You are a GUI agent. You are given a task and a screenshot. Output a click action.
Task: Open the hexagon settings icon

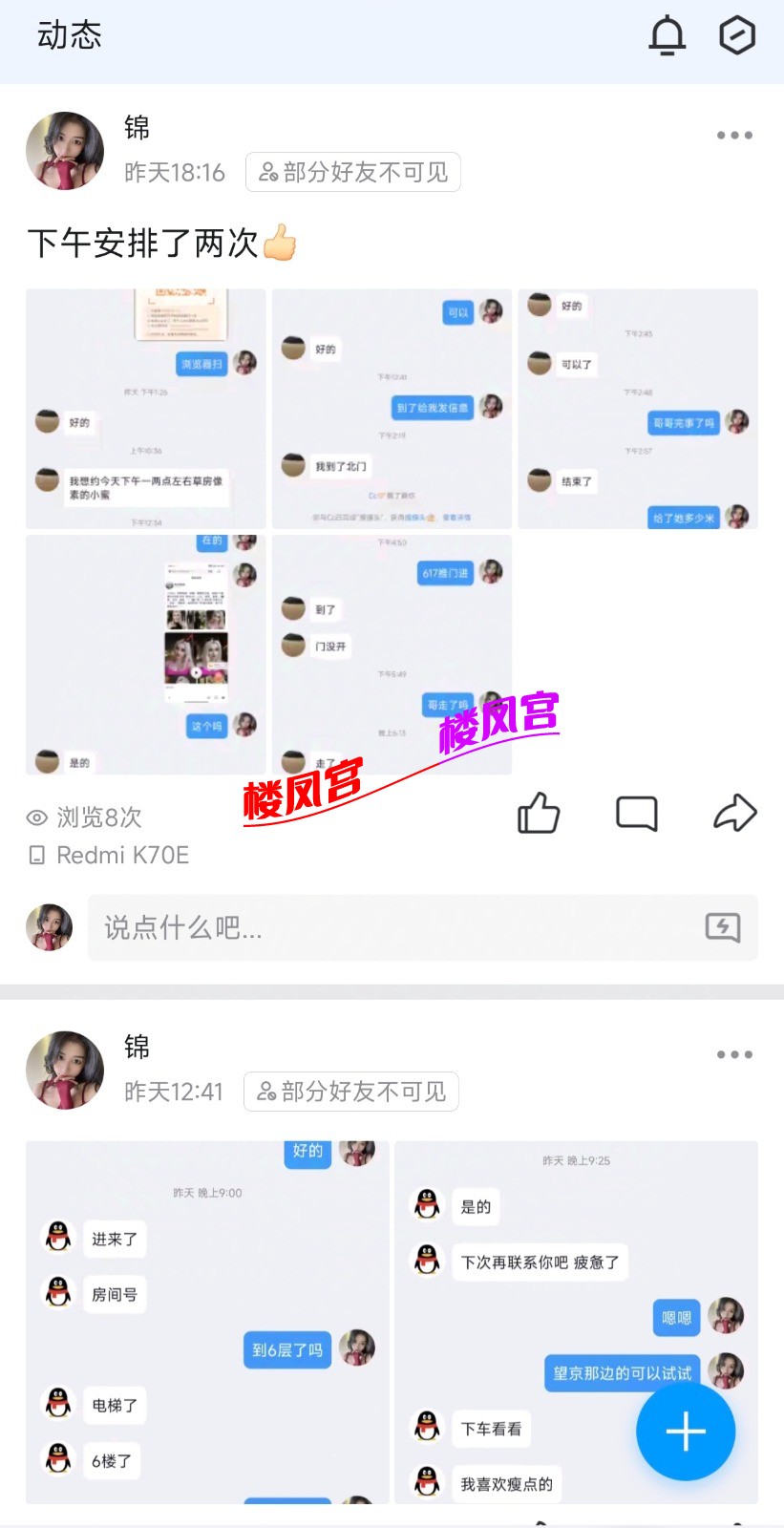736,36
